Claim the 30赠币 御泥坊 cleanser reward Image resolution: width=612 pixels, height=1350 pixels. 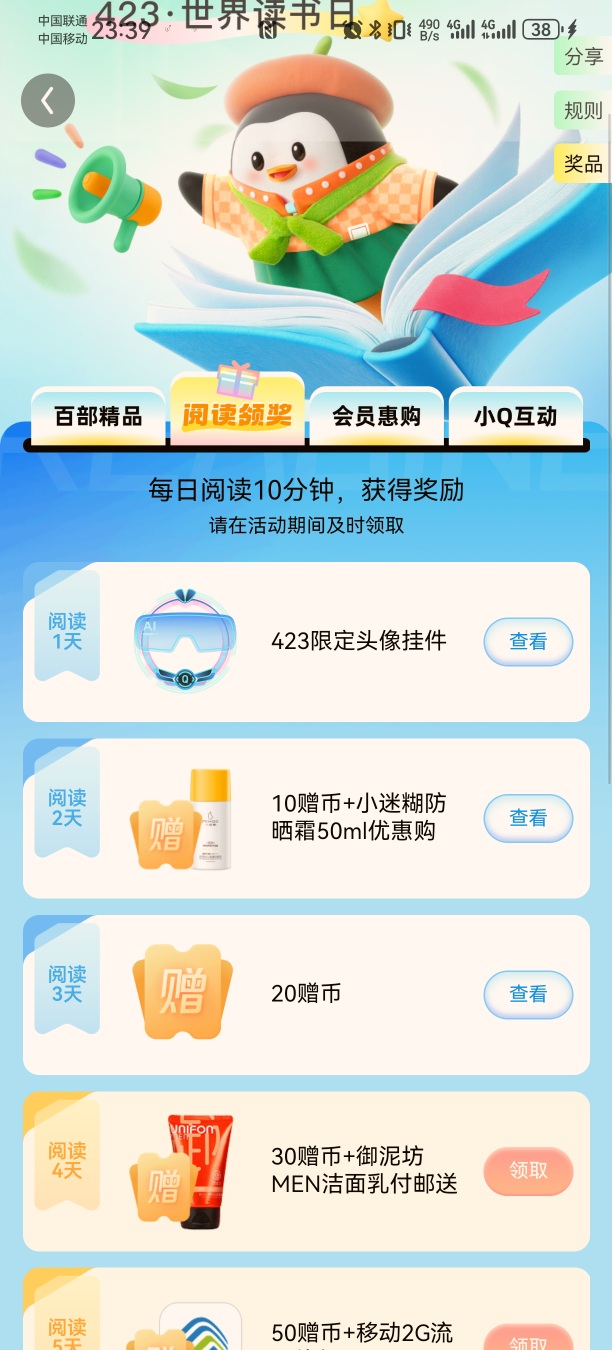(528, 1171)
